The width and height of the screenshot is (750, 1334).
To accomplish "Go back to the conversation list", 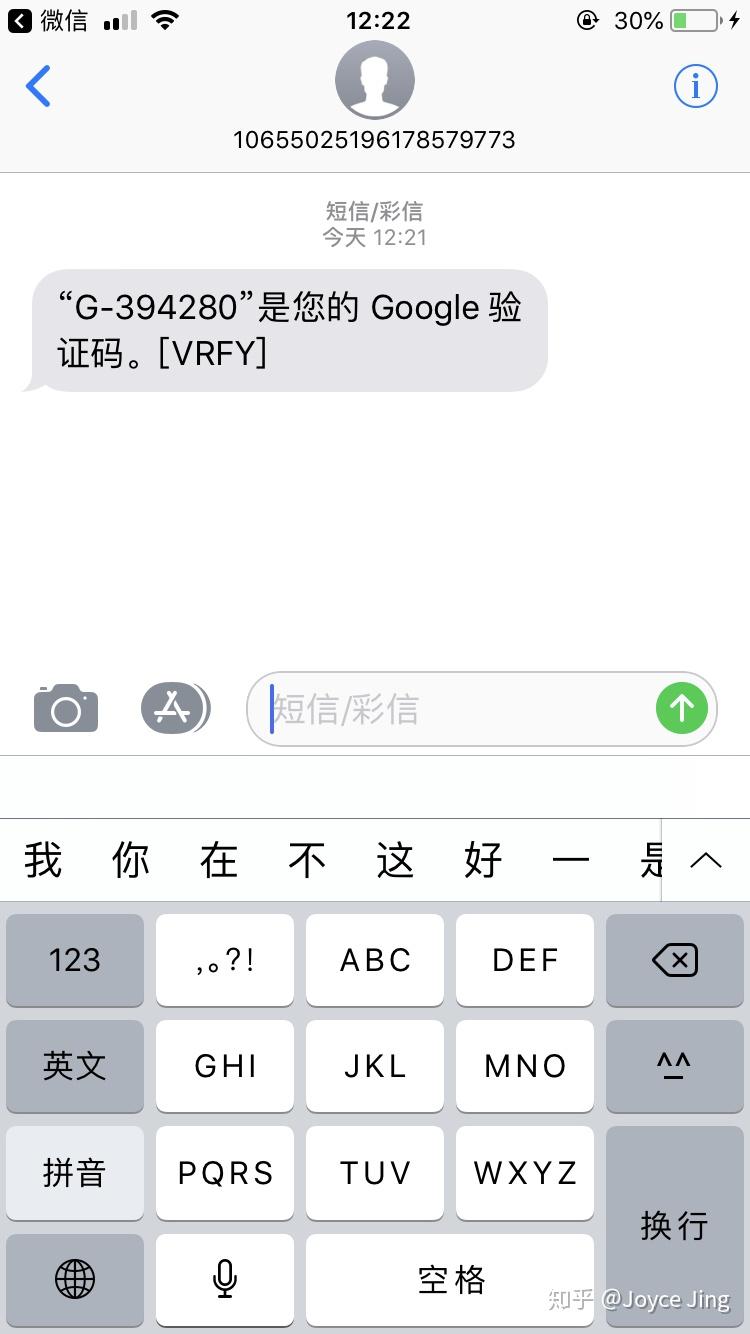I will (38, 86).
